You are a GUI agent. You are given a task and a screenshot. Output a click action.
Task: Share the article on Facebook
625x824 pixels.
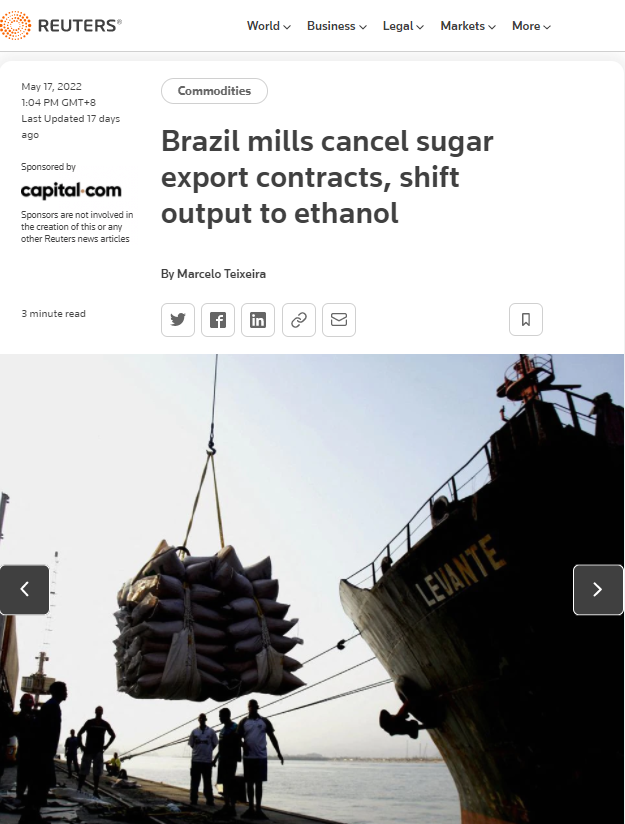[x=218, y=320]
